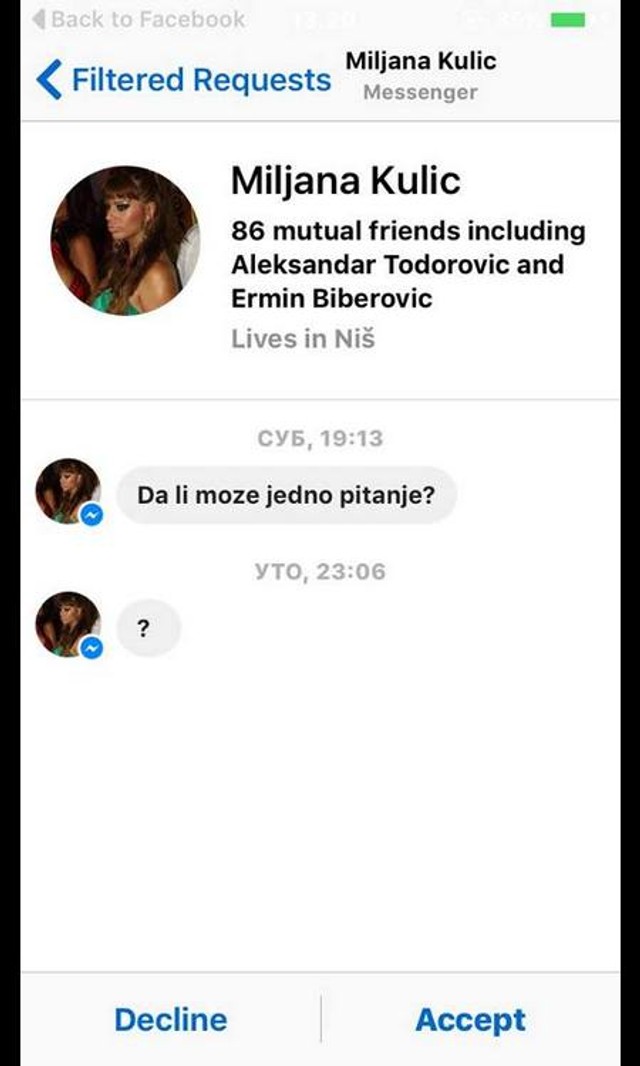The image size is (640, 1066).
Task: Open Miljana Kulic's large profile photo
Action: tap(125, 241)
